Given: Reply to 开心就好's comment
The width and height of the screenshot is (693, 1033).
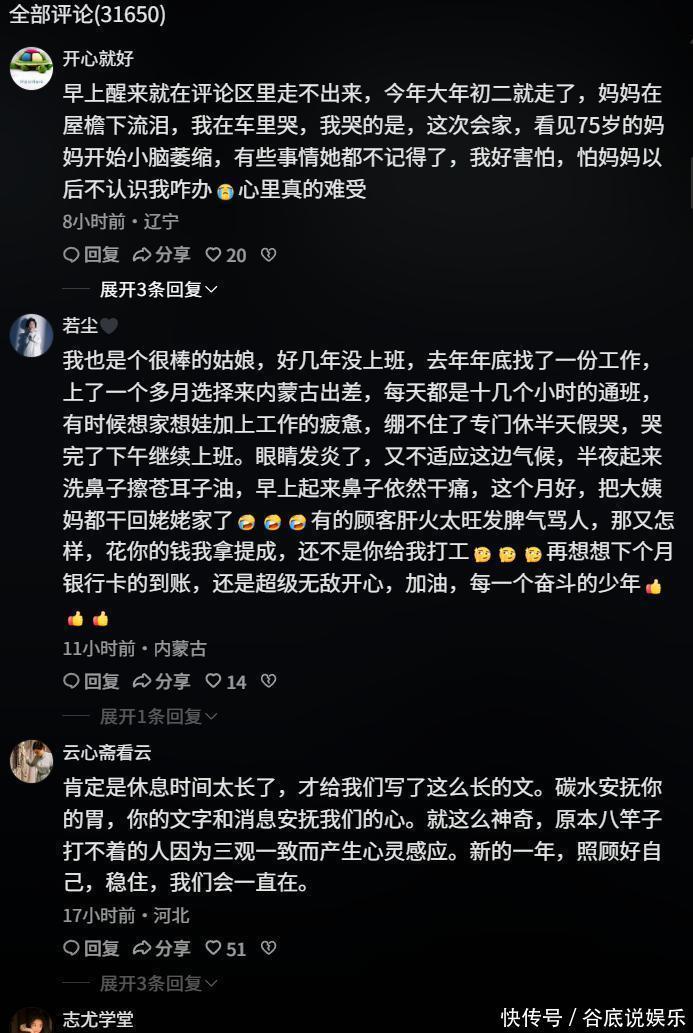Looking at the screenshot, I should (91, 255).
